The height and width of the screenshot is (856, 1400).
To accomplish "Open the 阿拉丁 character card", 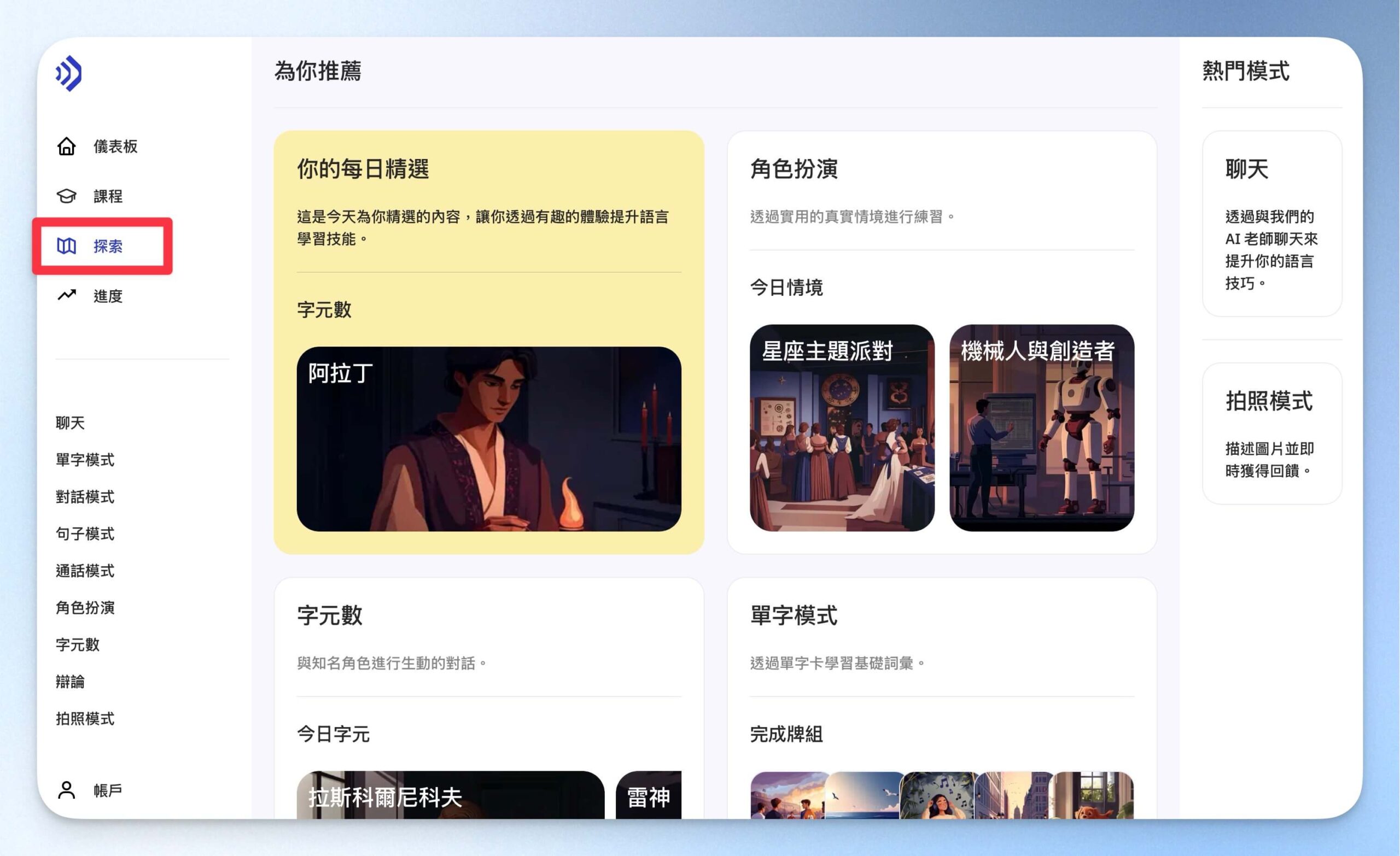I will coord(489,439).
